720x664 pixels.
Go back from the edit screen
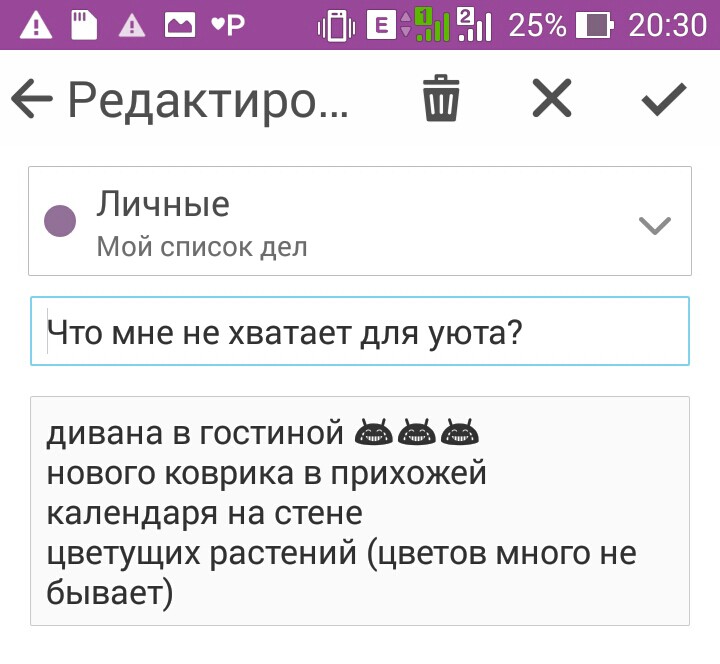32,99
